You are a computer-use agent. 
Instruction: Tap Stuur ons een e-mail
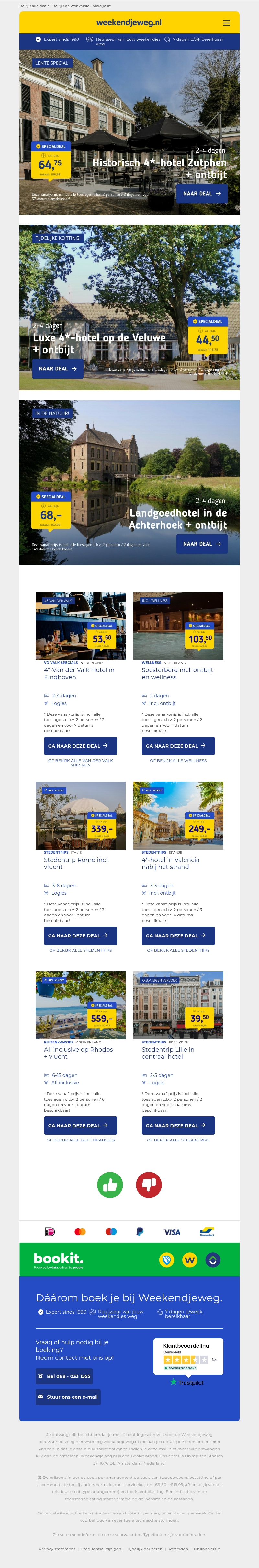[68, 1397]
